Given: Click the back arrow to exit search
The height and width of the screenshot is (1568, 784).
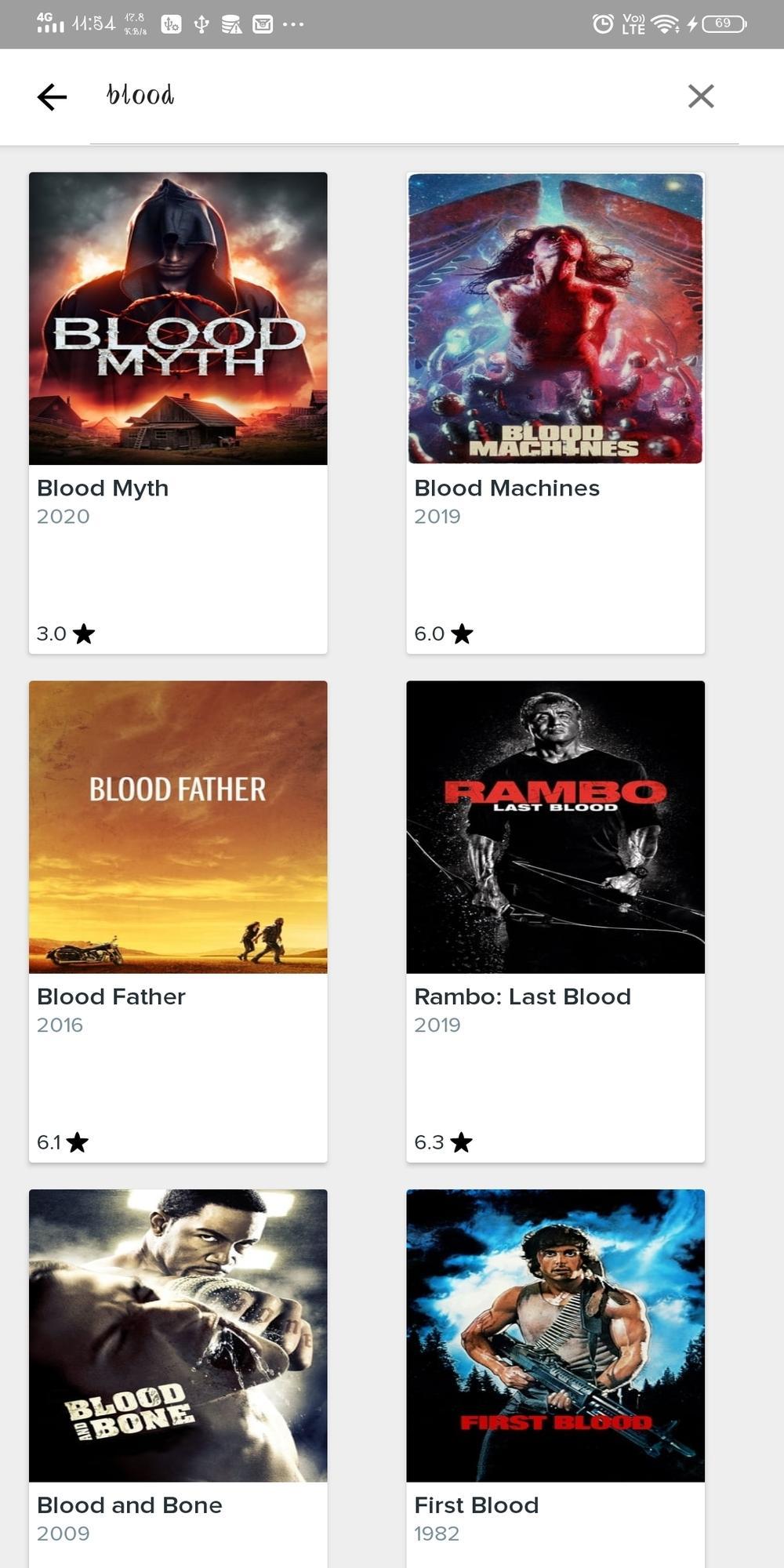Looking at the screenshot, I should point(51,96).
